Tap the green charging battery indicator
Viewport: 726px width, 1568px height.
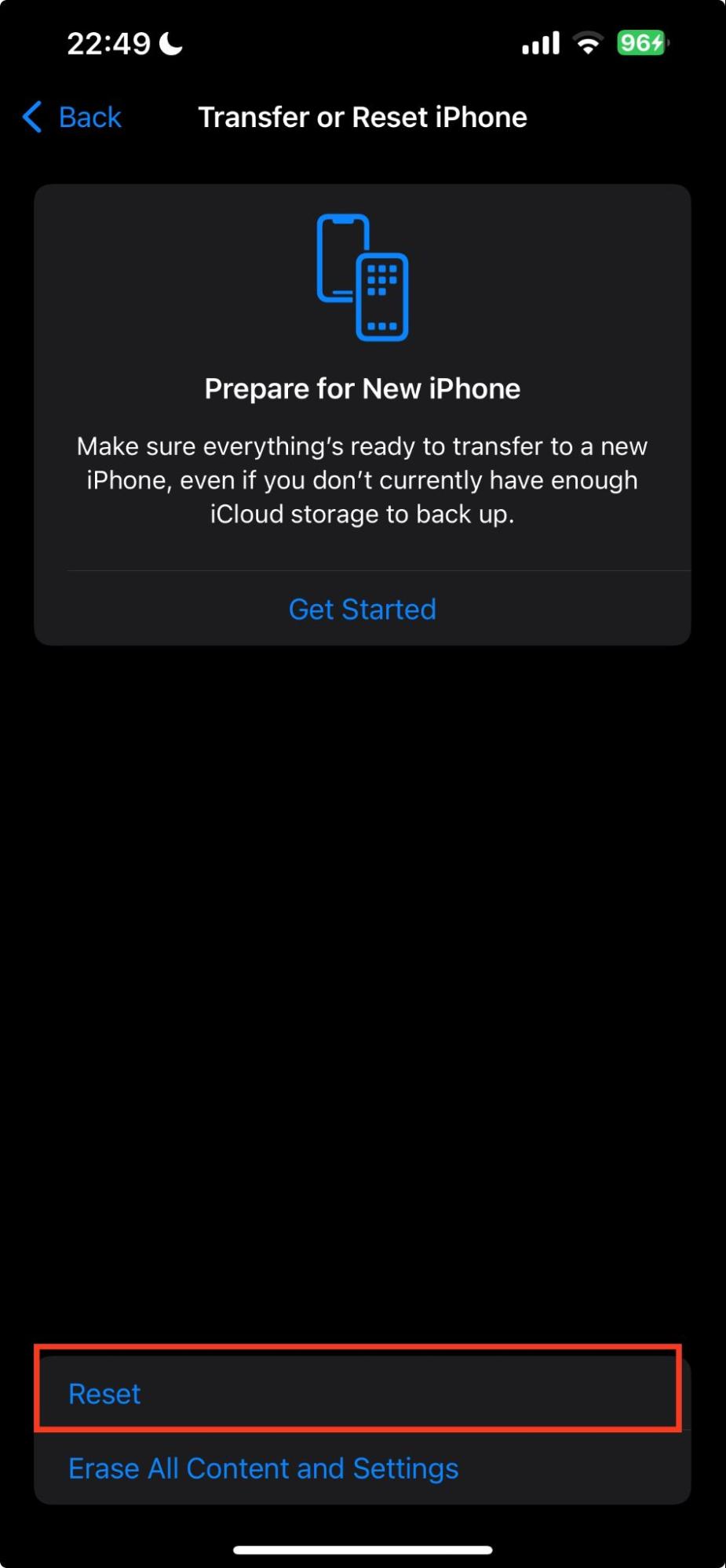tap(642, 43)
